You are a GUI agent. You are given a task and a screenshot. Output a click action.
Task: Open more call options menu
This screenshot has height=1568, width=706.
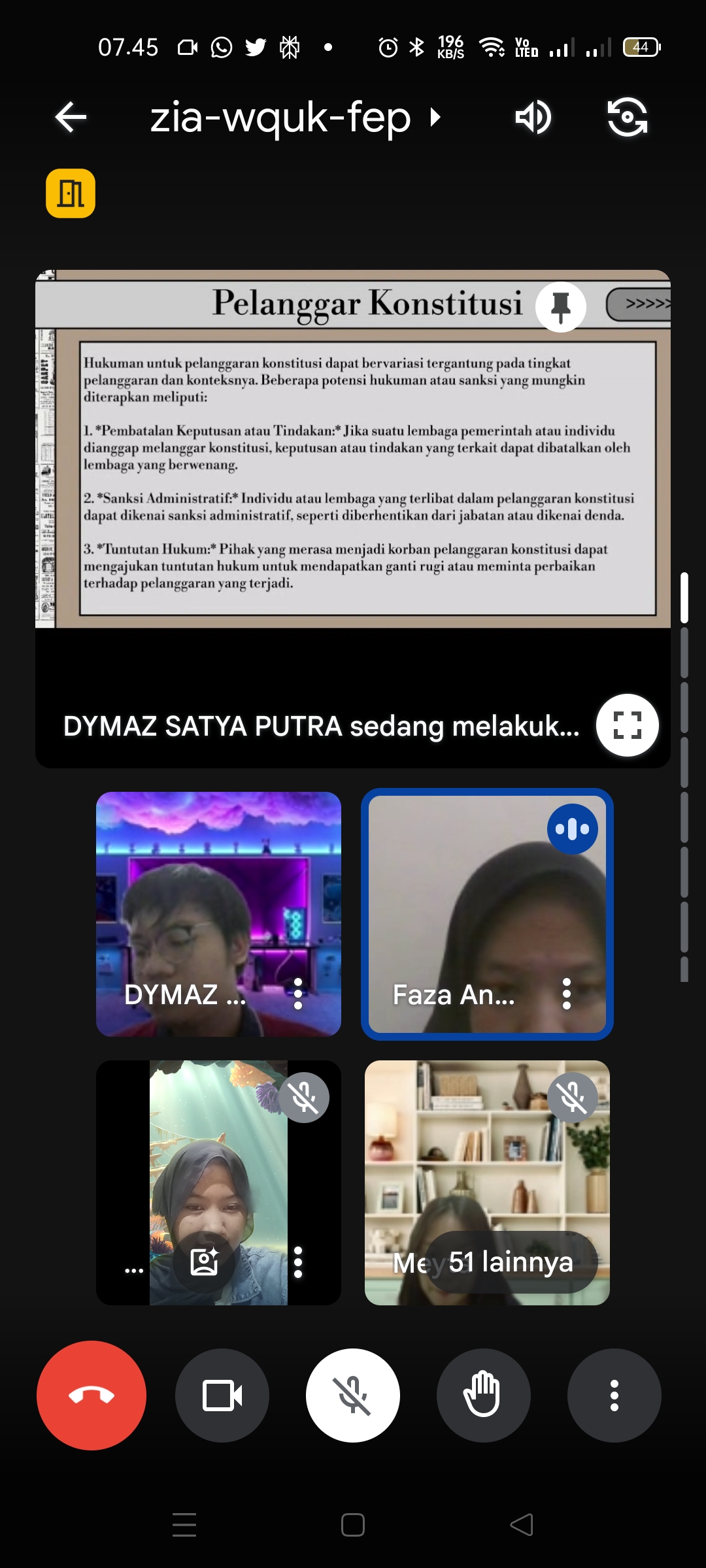(614, 1396)
